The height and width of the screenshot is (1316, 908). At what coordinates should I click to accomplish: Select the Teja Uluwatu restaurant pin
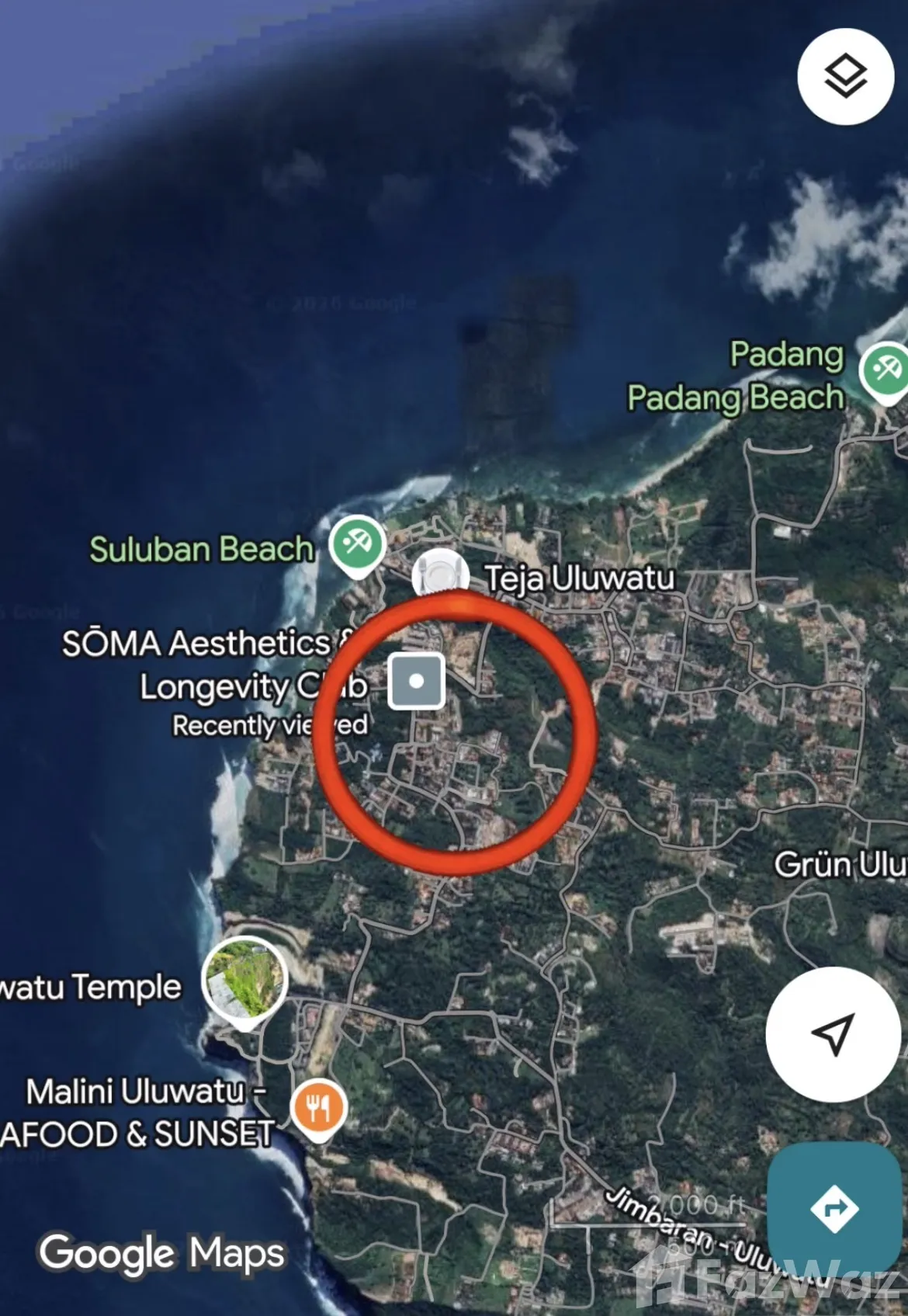(x=440, y=575)
